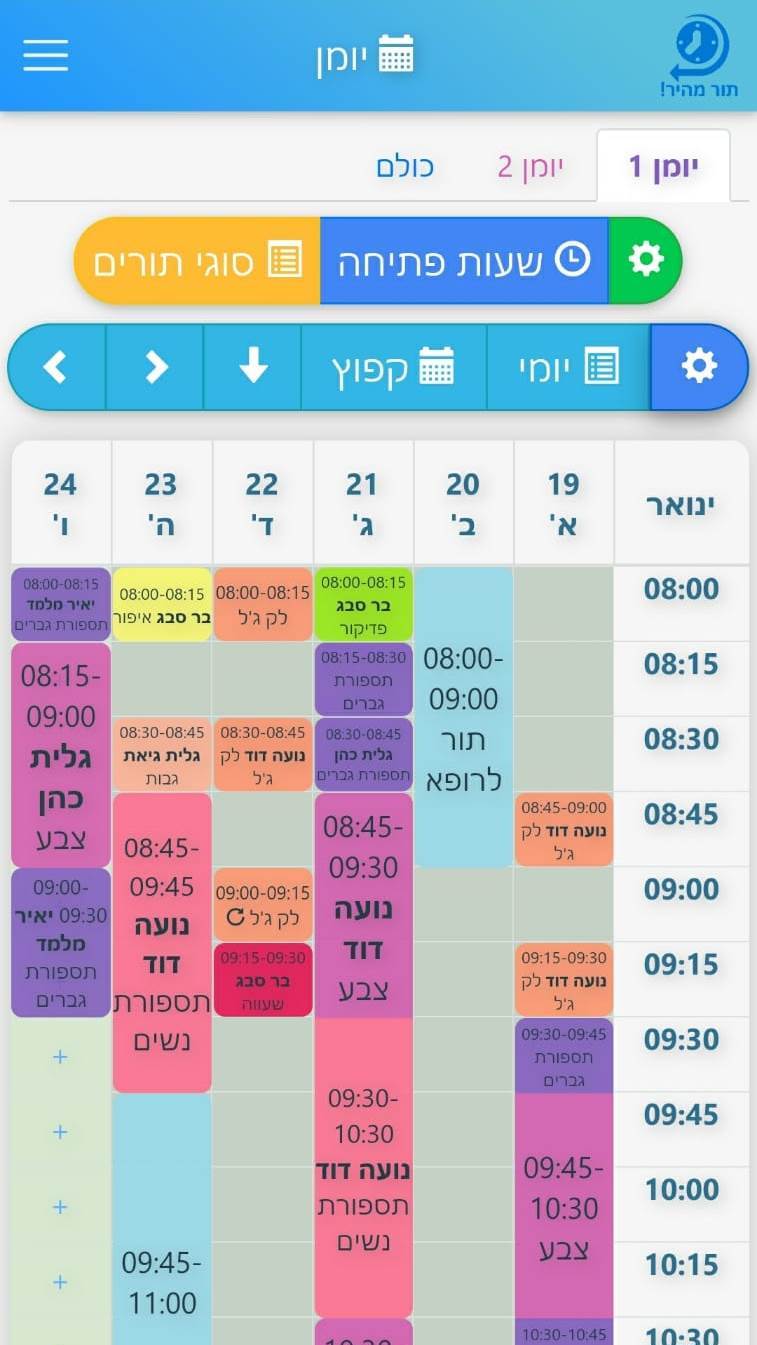Switch to the יומי daily view
Screen dimensions: 757x1345
[568, 367]
